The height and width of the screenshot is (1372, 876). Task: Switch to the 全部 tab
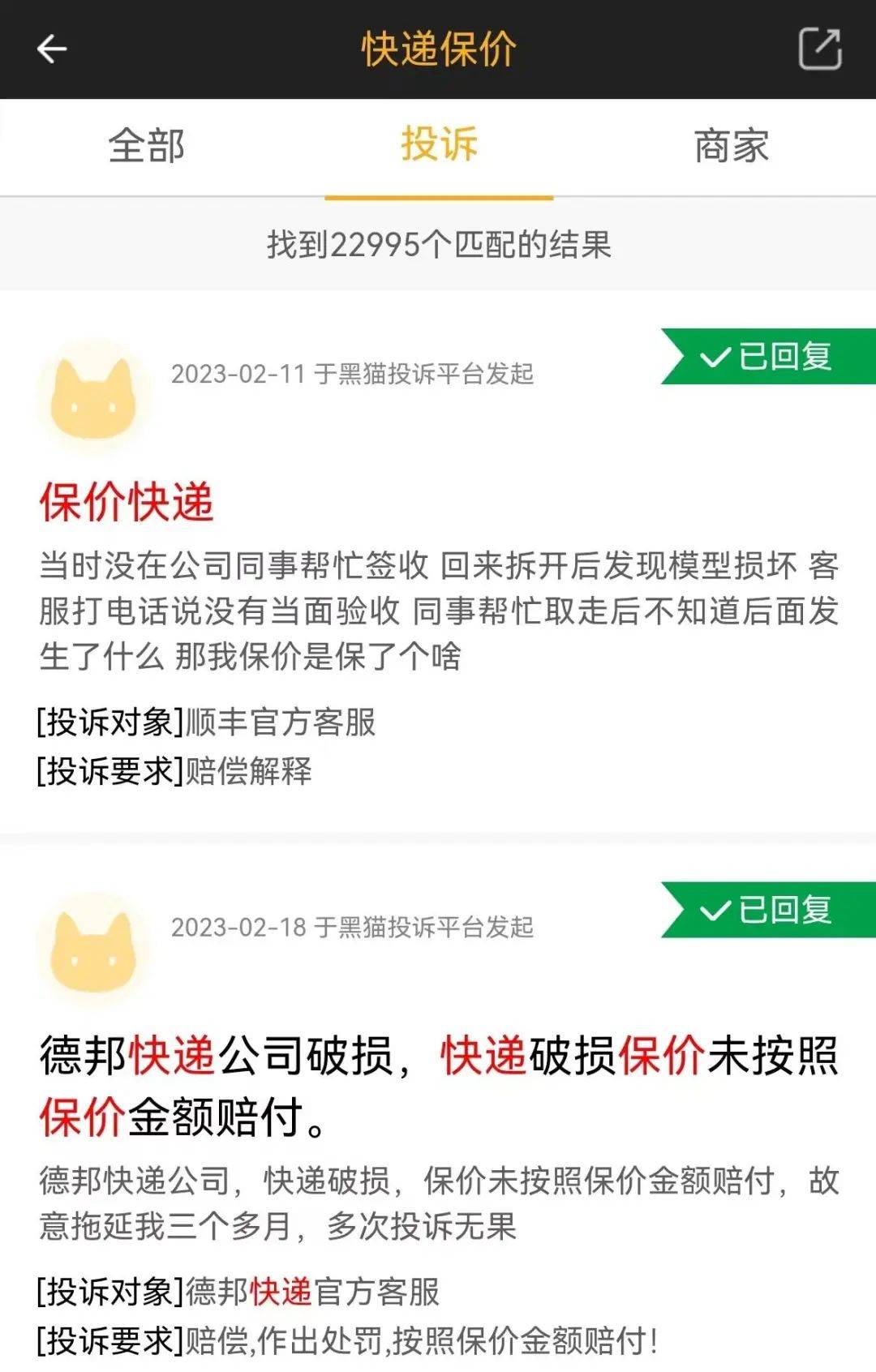147,146
